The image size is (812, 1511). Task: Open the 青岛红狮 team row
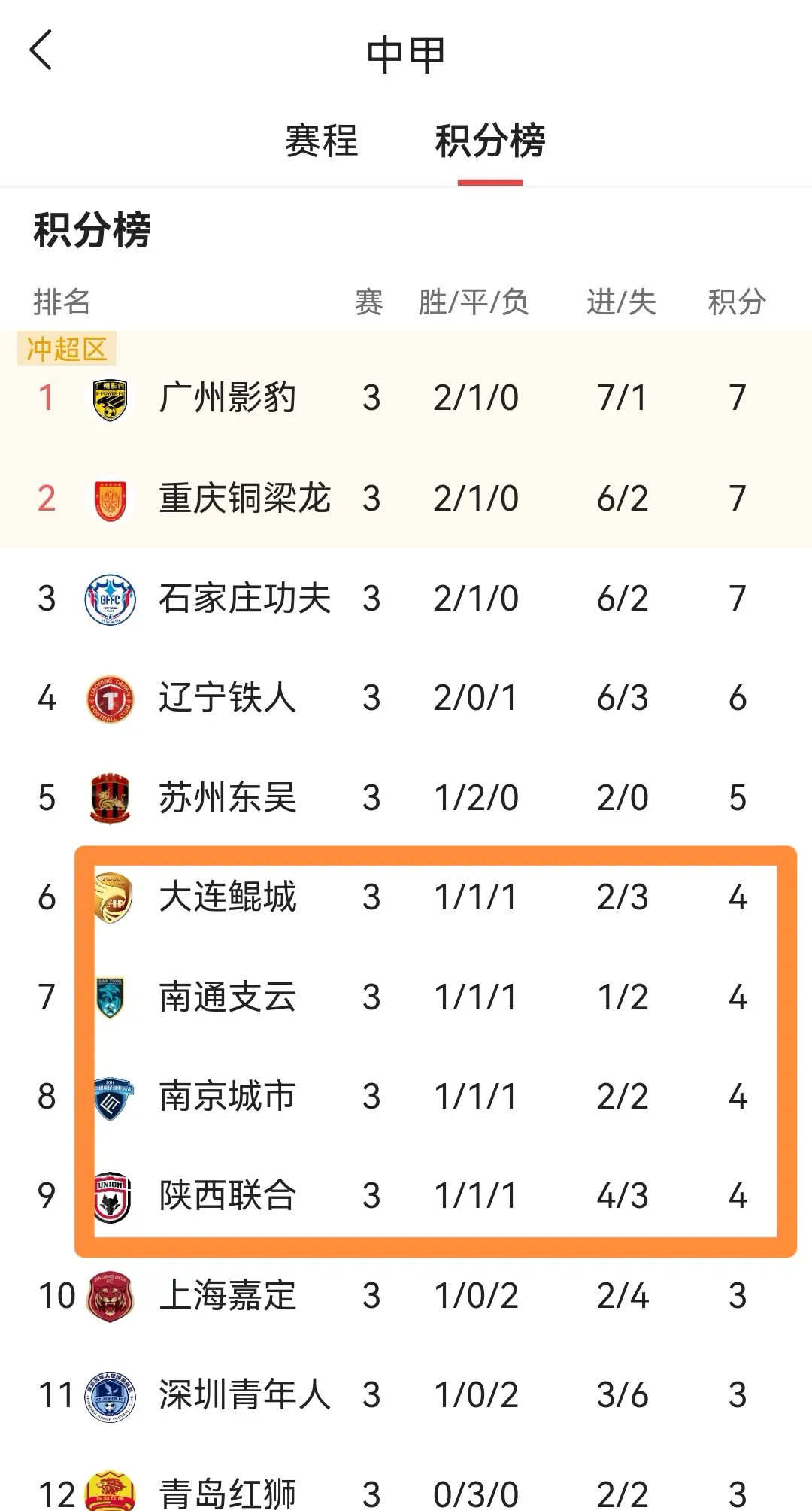[227, 1491]
